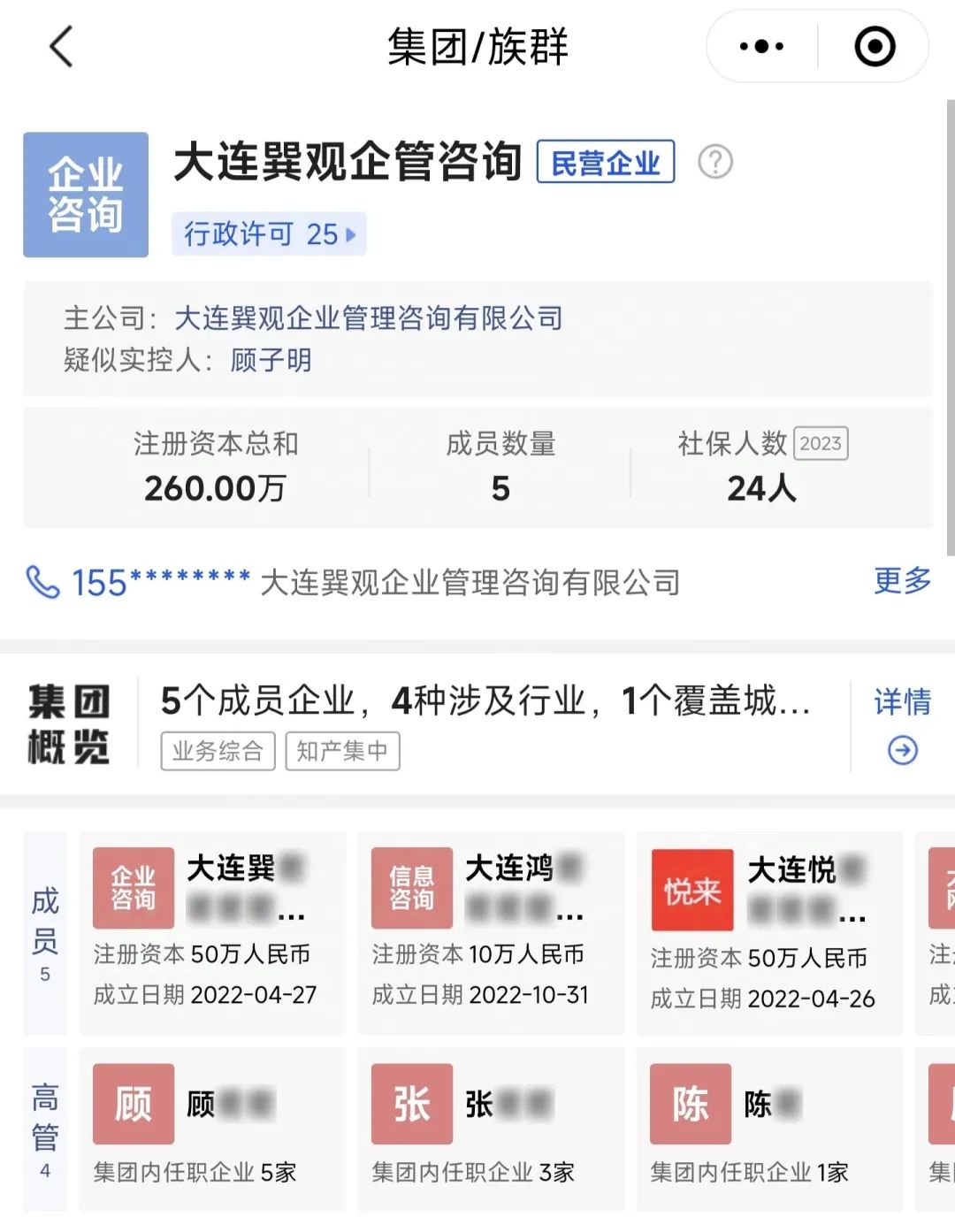Go back to the previous page
Screen dimensions: 955x1232
(60, 47)
